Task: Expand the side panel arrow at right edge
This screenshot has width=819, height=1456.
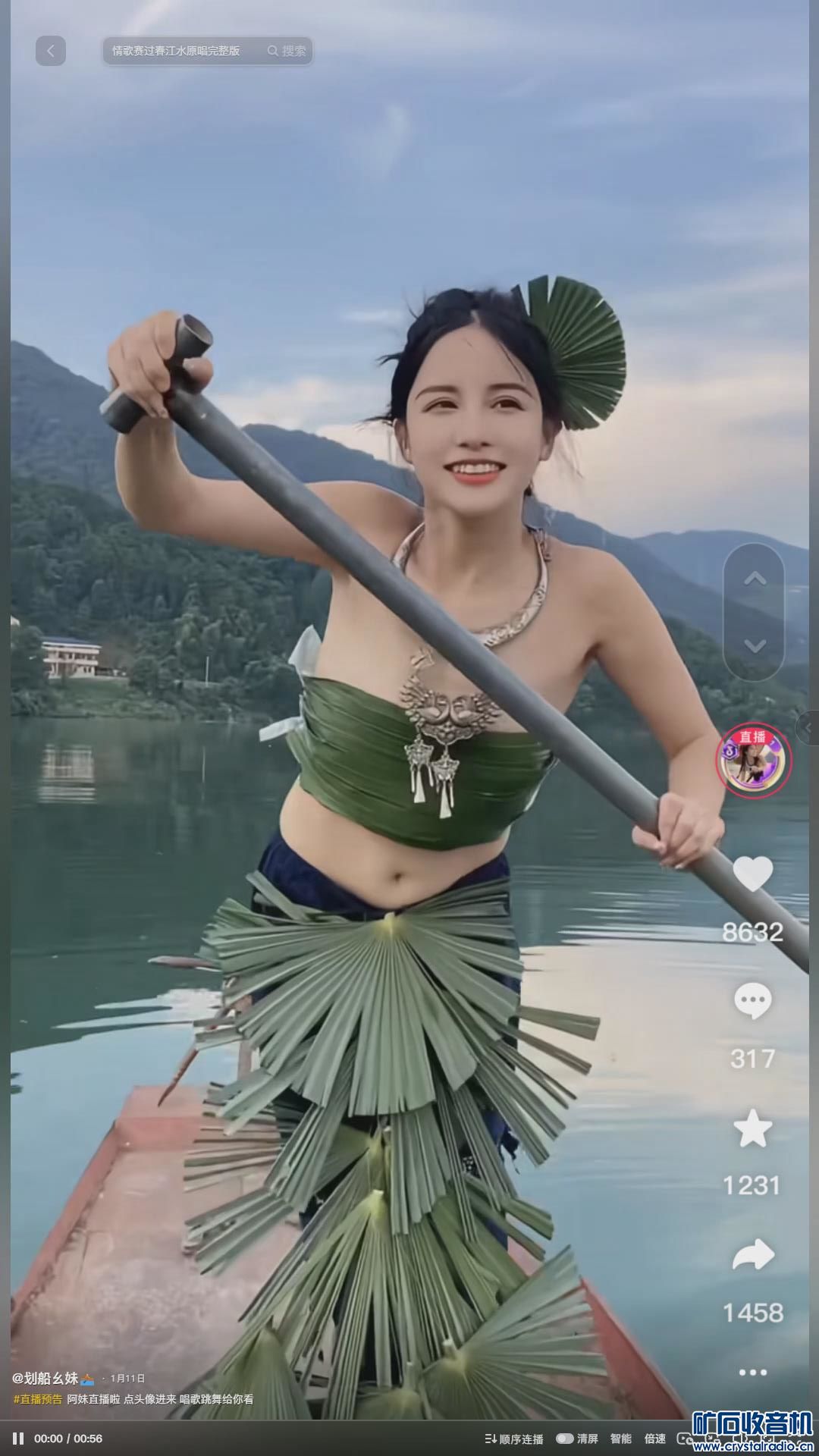Action: [x=808, y=728]
